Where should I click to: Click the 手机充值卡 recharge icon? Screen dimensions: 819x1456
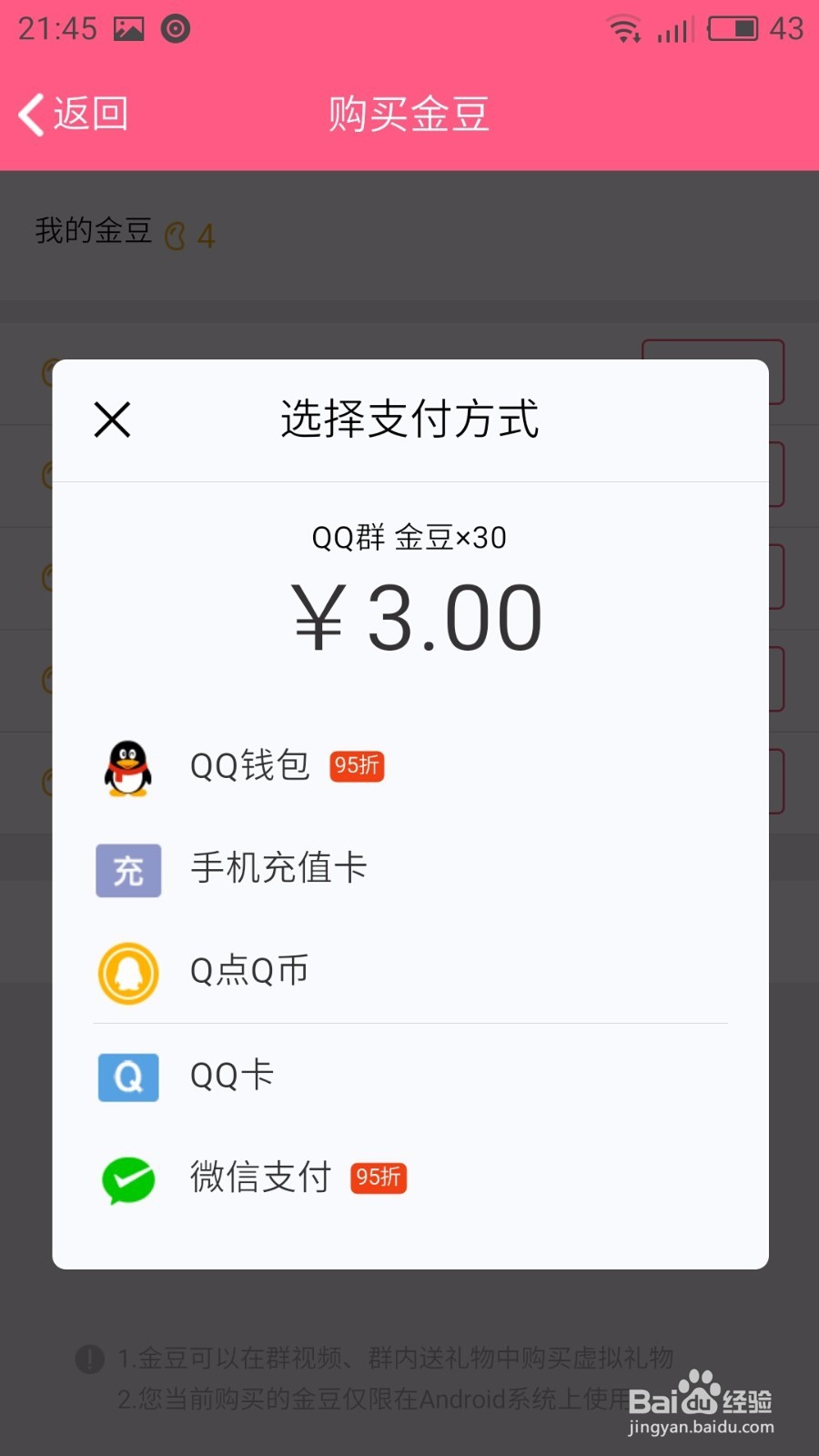click(x=127, y=871)
